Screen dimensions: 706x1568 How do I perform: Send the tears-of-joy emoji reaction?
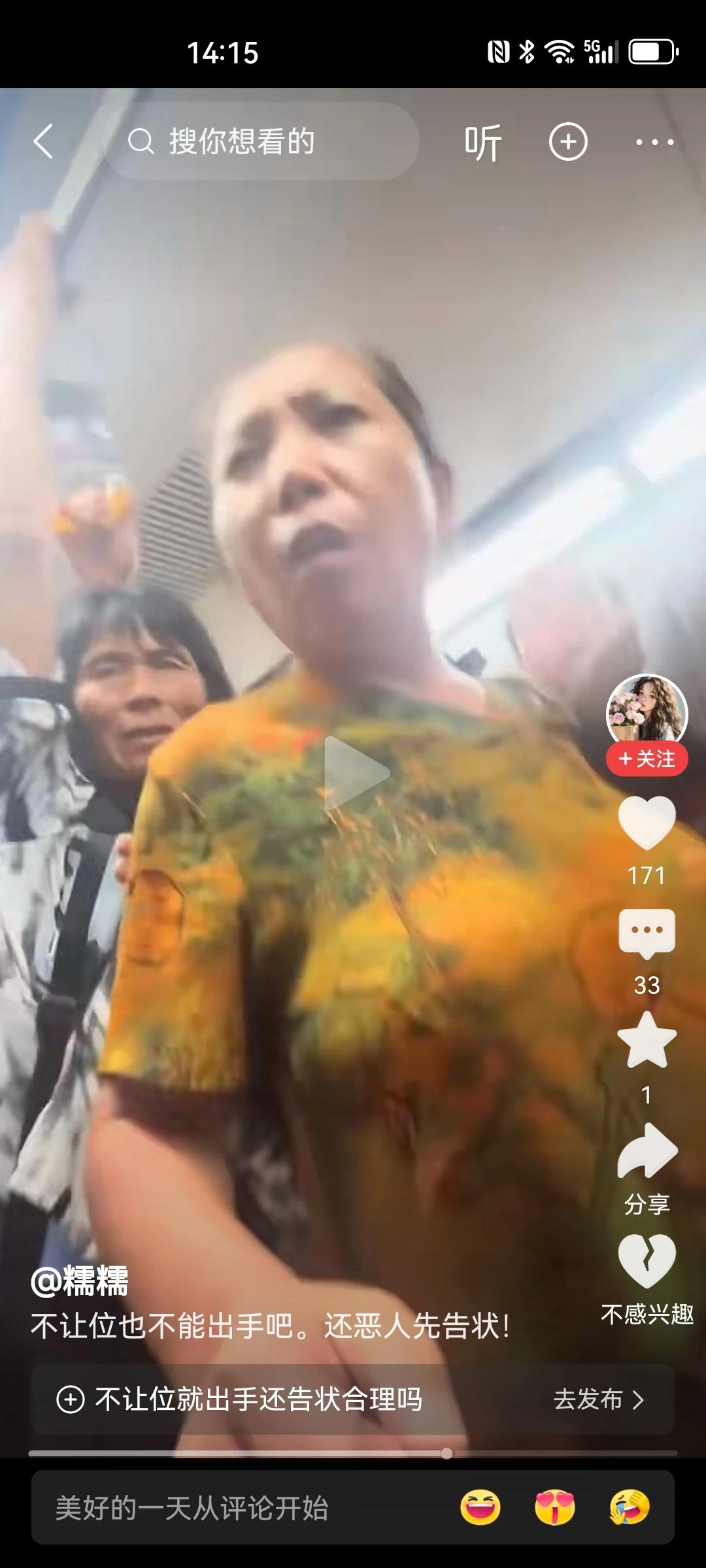630,1508
